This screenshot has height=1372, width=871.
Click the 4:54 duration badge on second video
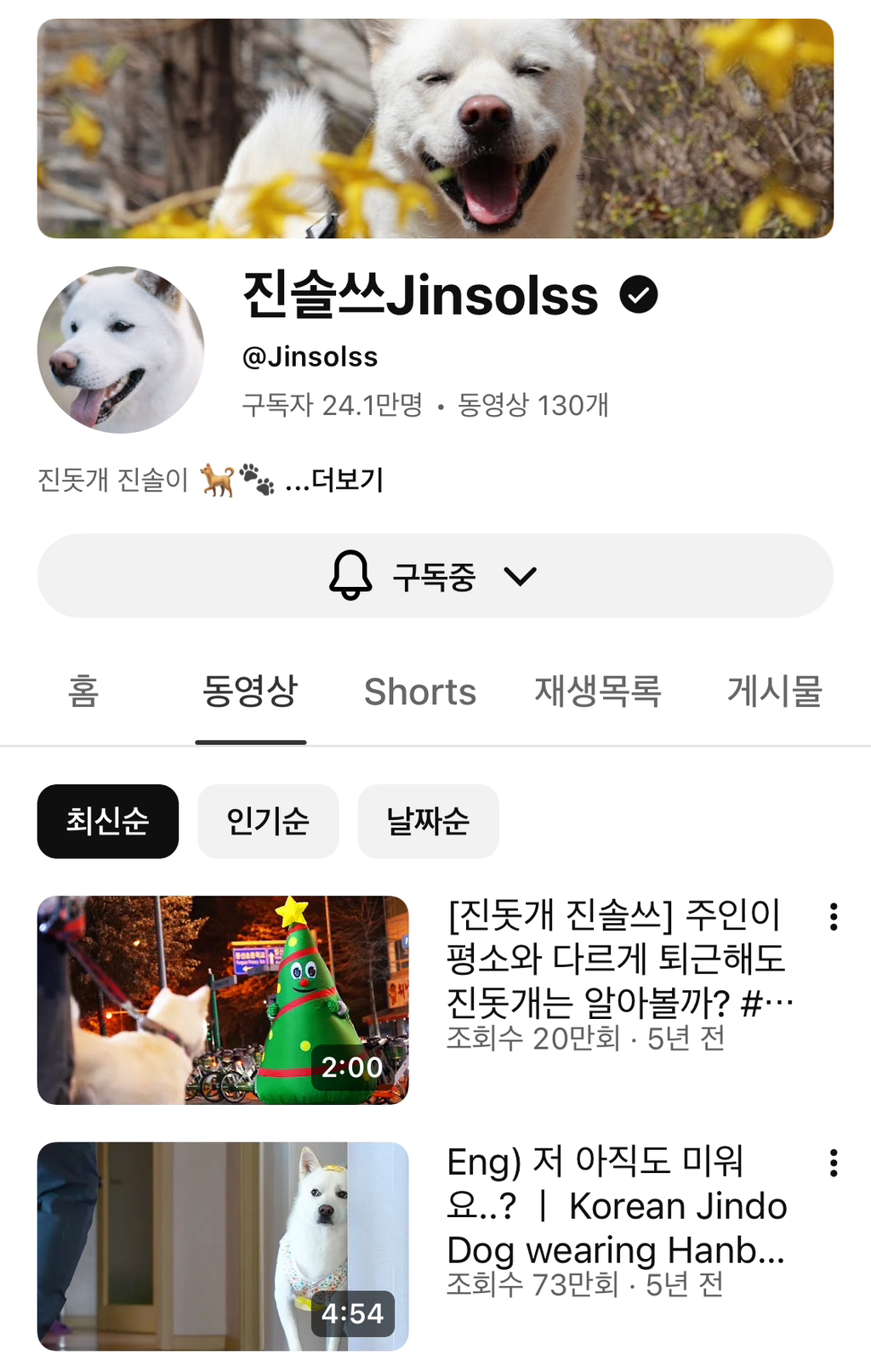(x=352, y=1313)
